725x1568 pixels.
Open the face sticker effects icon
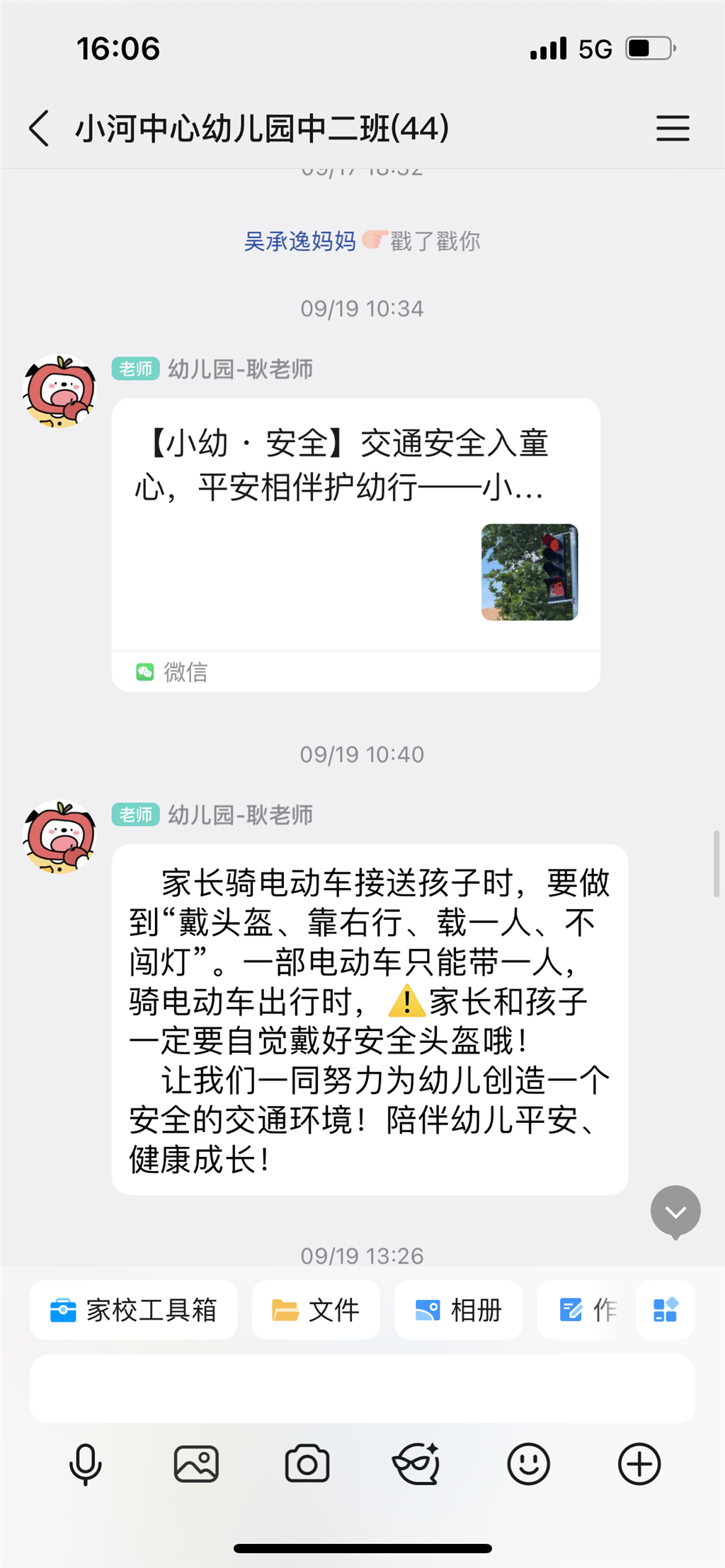417,1463
